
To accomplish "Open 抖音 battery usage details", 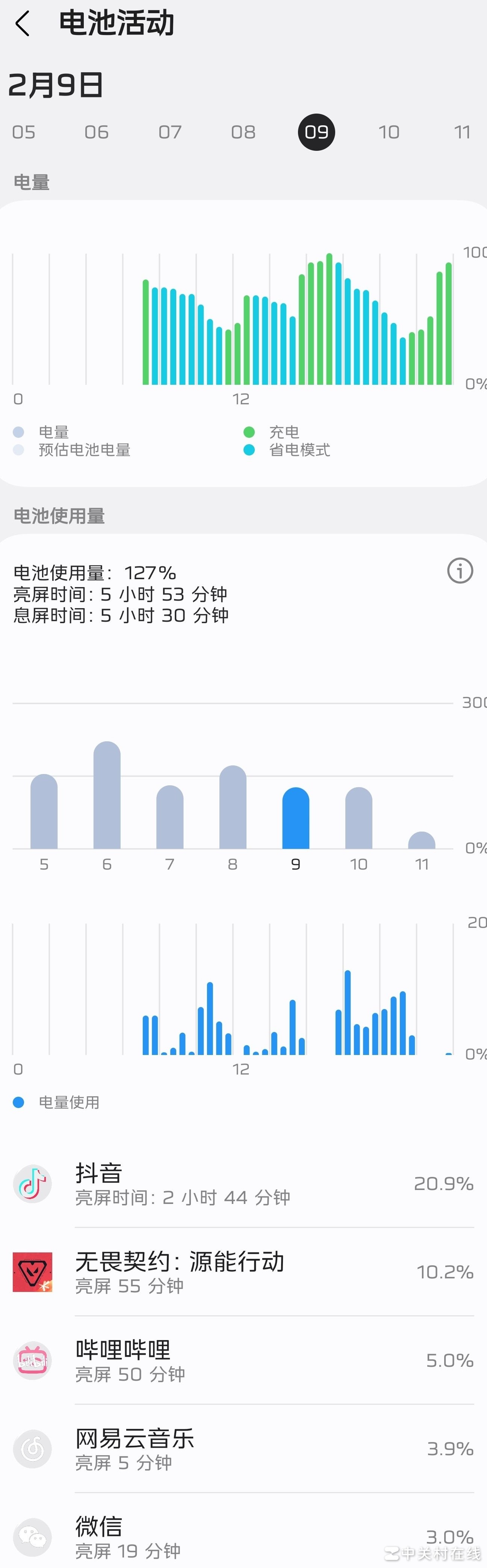I will [x=243, y=1183].
